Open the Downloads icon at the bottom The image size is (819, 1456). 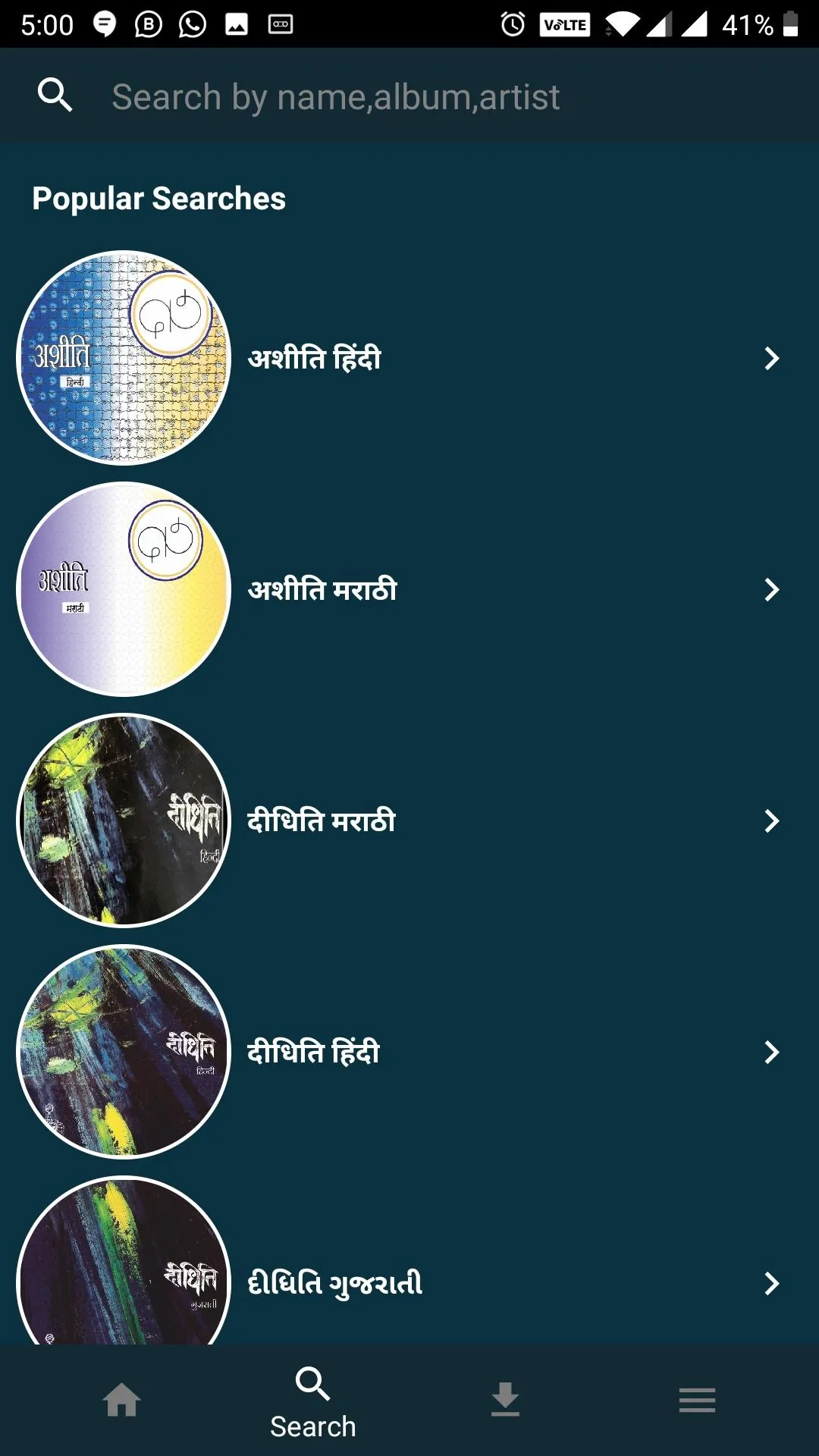click(504, 1399)
